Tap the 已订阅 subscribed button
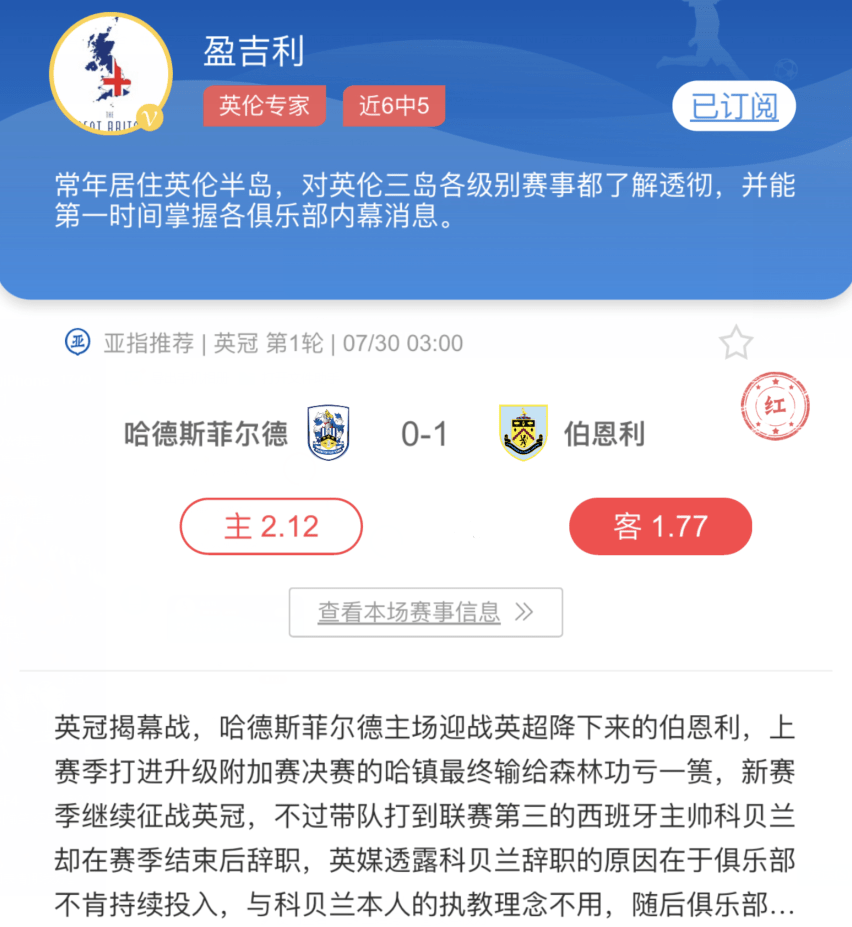 pos(733,106)
